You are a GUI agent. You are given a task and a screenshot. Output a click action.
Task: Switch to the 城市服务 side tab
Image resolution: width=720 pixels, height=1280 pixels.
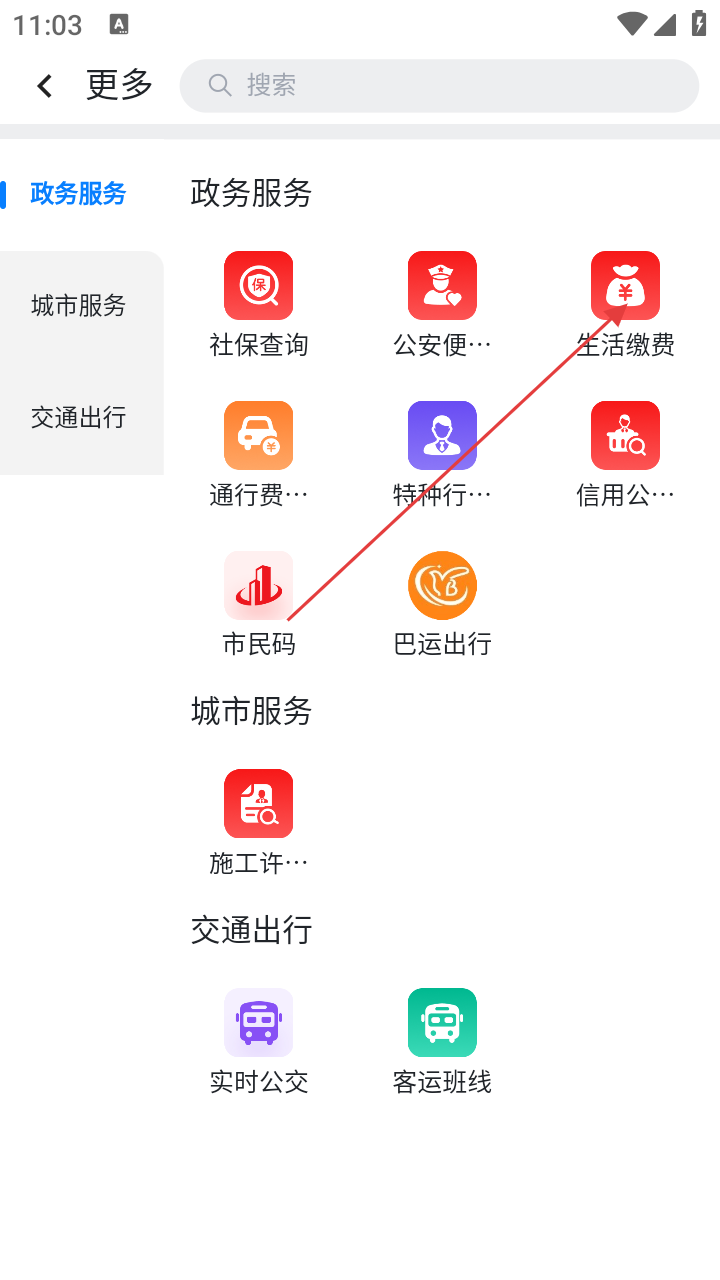79,306
